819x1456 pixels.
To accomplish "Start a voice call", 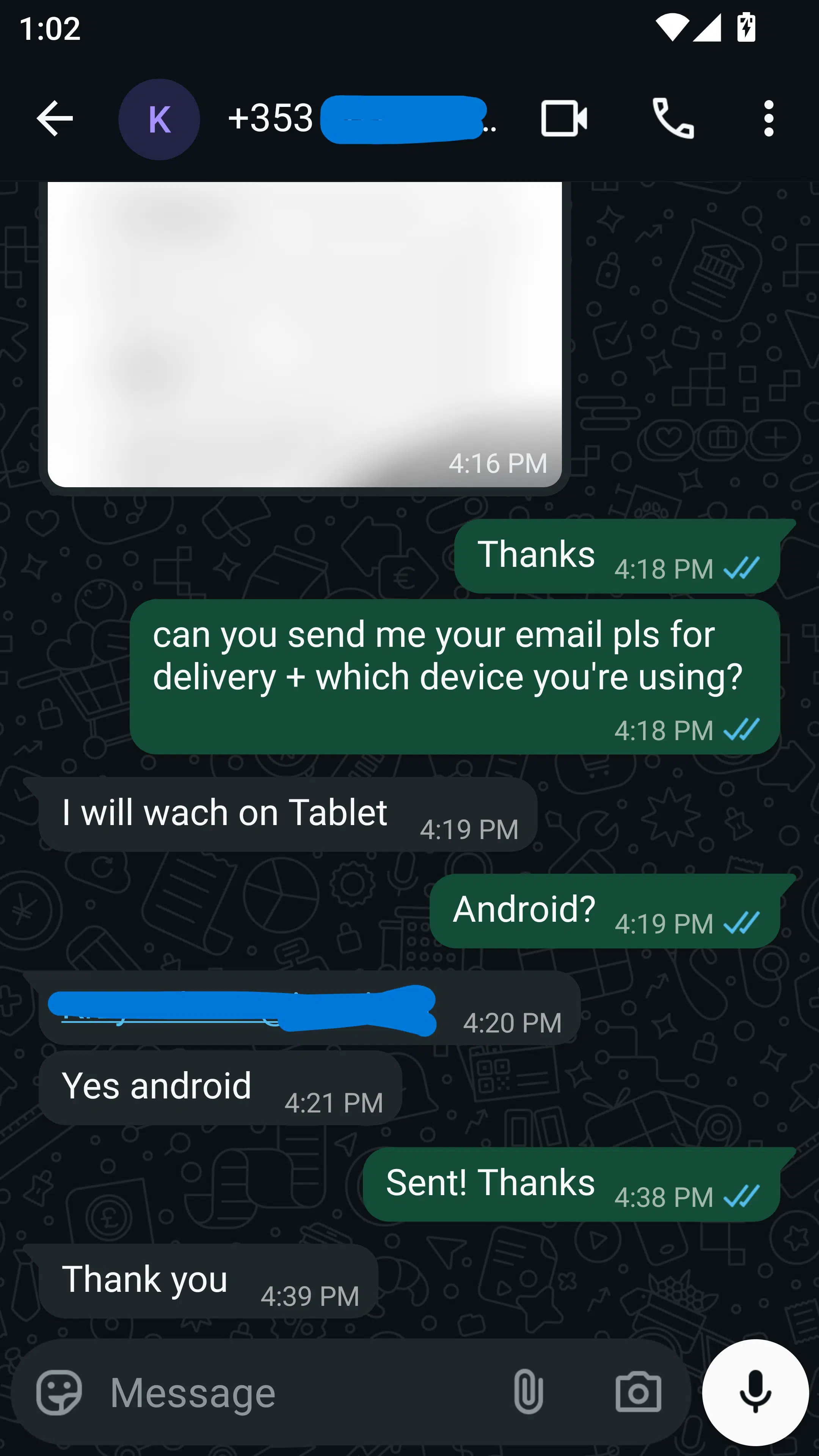I will click(x=673, y=119).
